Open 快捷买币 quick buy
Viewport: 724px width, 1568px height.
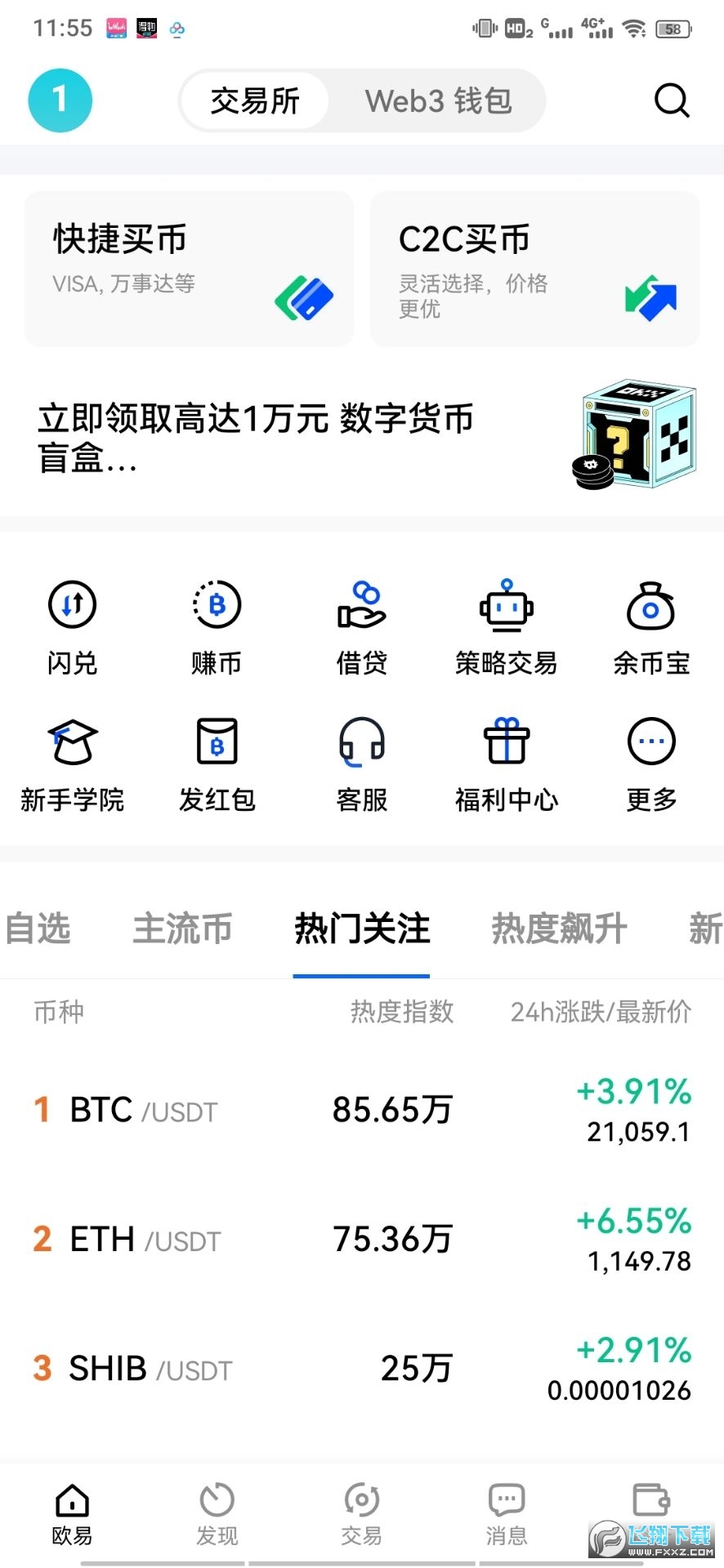(x=189, y=268)
